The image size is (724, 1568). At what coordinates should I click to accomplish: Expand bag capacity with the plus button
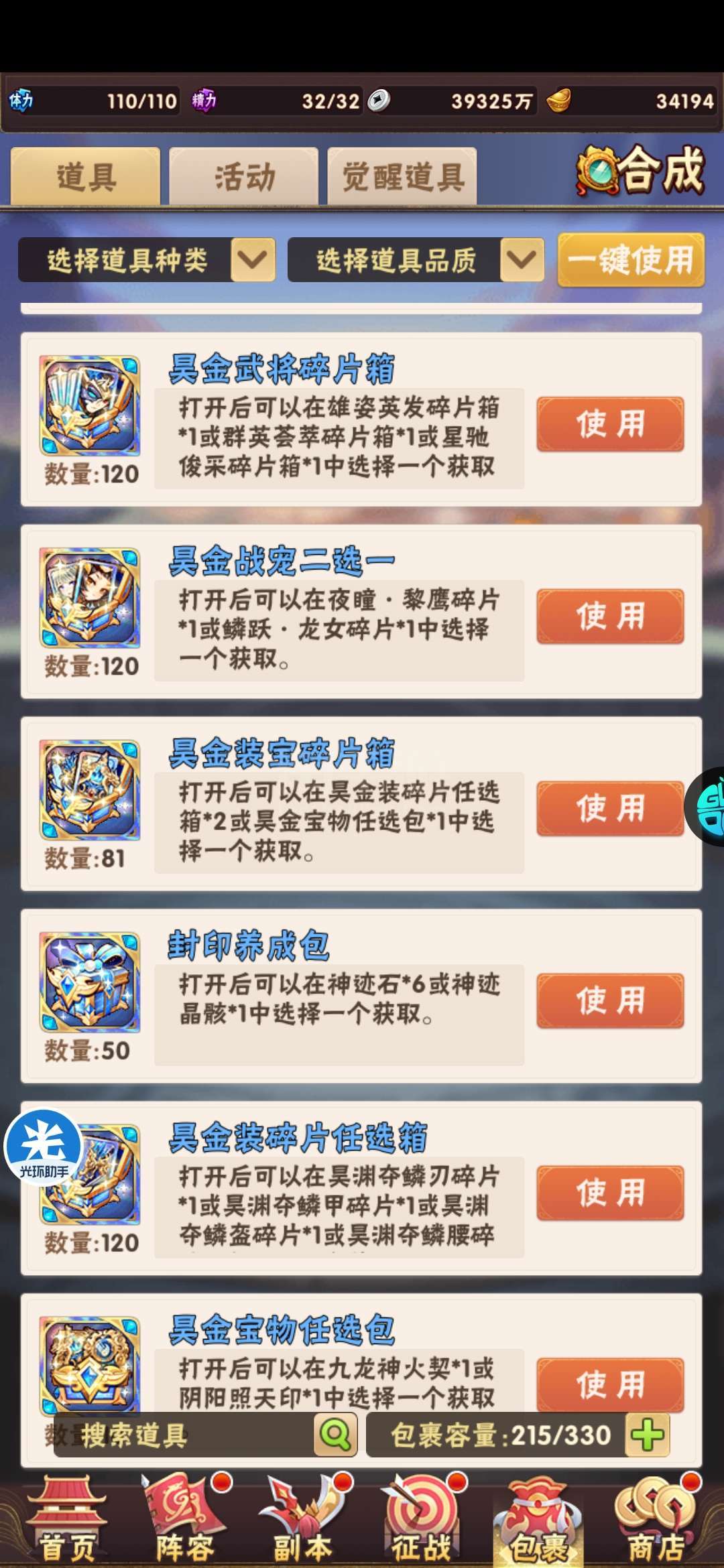(x=647, y=1435)
